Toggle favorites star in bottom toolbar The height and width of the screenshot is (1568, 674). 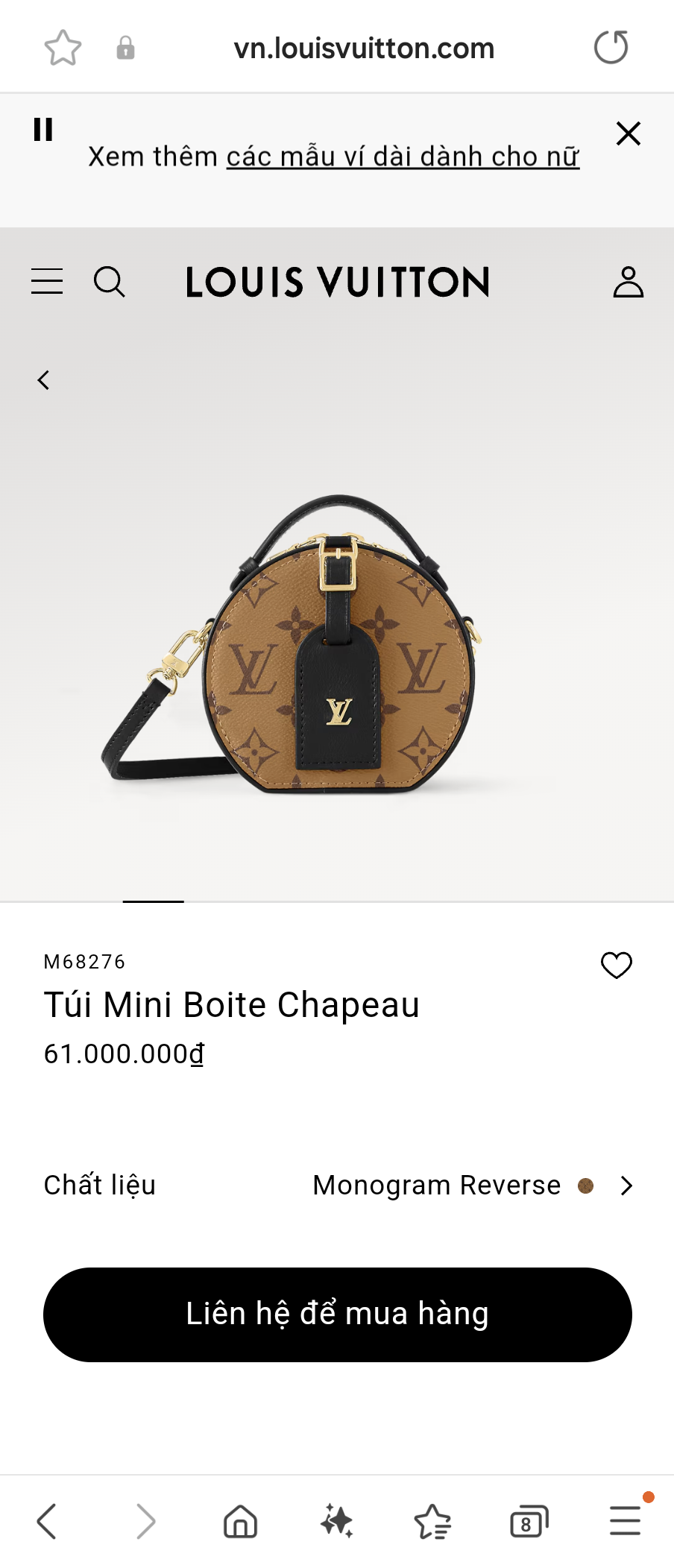432,1521
